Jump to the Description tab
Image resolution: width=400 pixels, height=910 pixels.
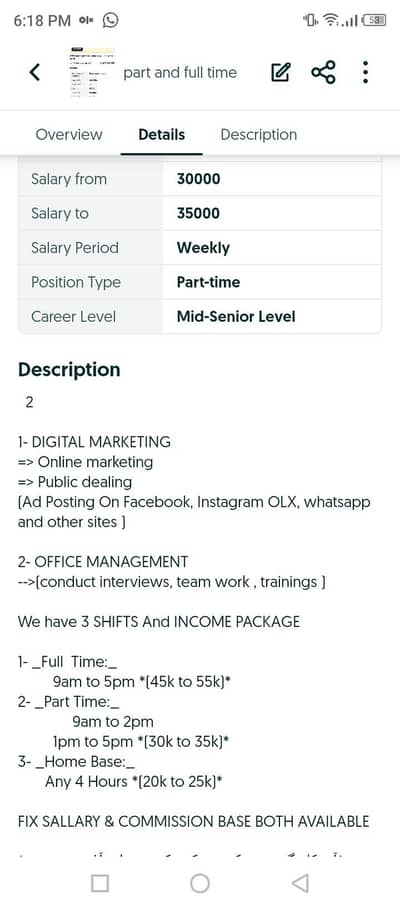pos(258,135)
